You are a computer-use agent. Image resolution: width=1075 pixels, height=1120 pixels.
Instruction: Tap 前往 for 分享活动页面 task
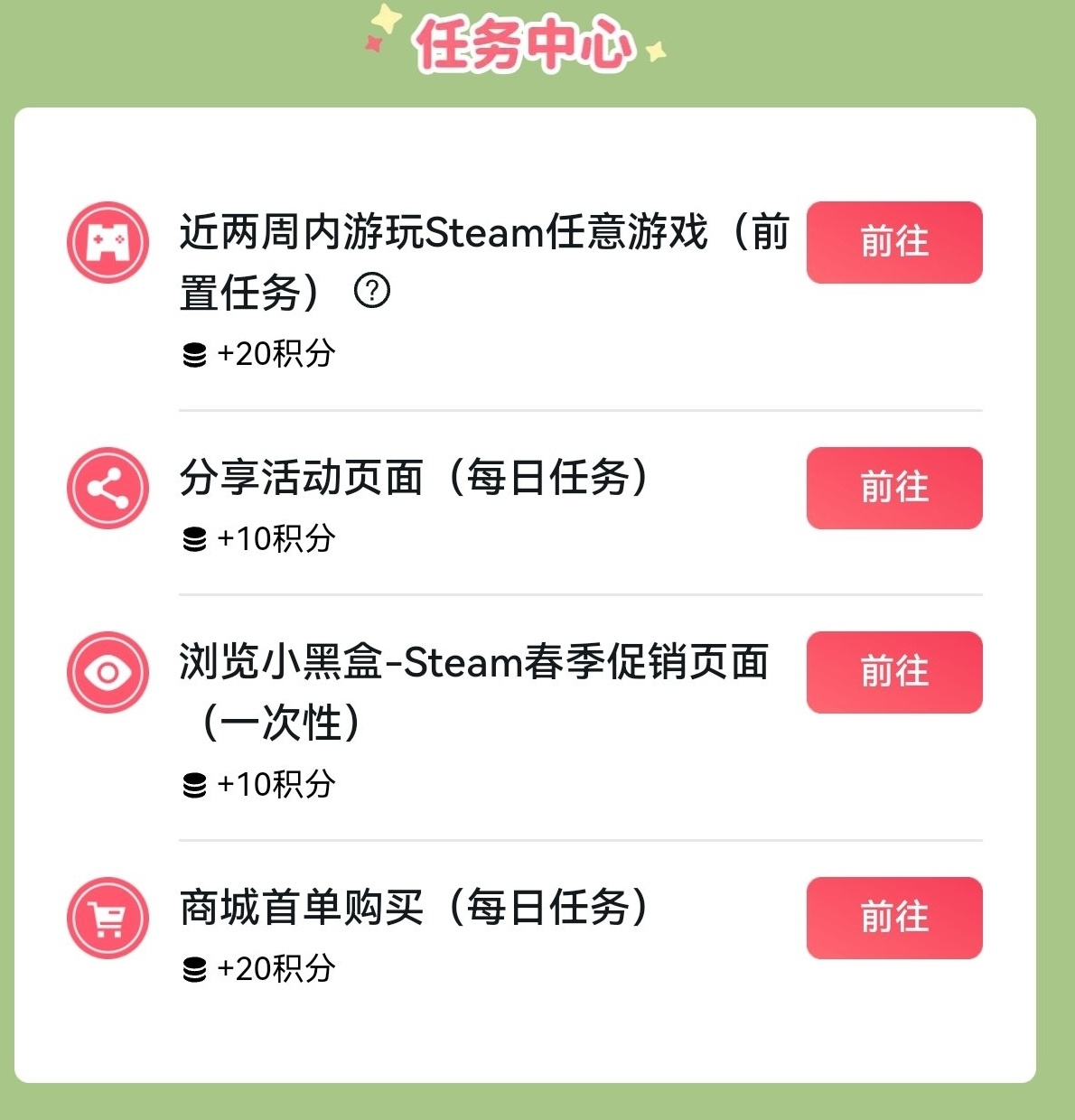(893, 488)
